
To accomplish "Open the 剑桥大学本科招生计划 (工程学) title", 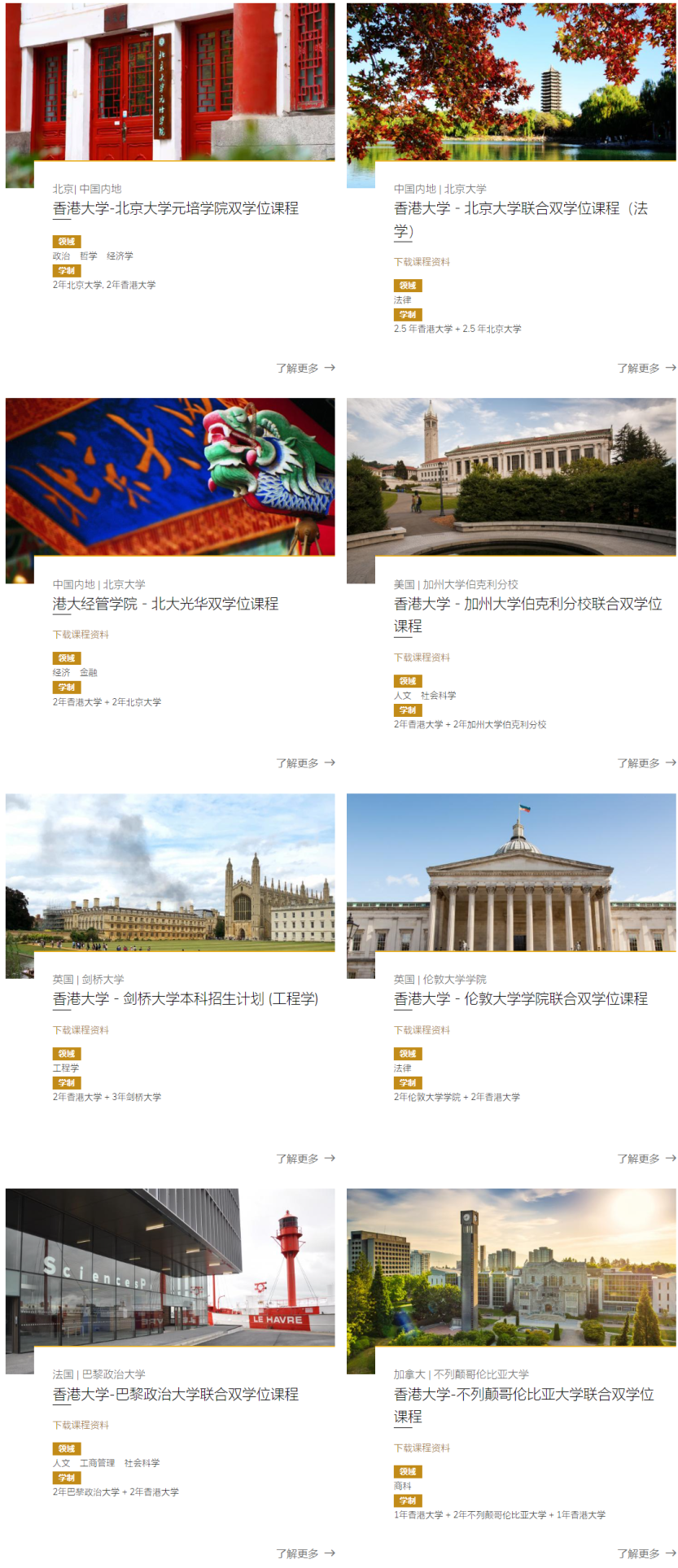I will [x=186, y=999].
